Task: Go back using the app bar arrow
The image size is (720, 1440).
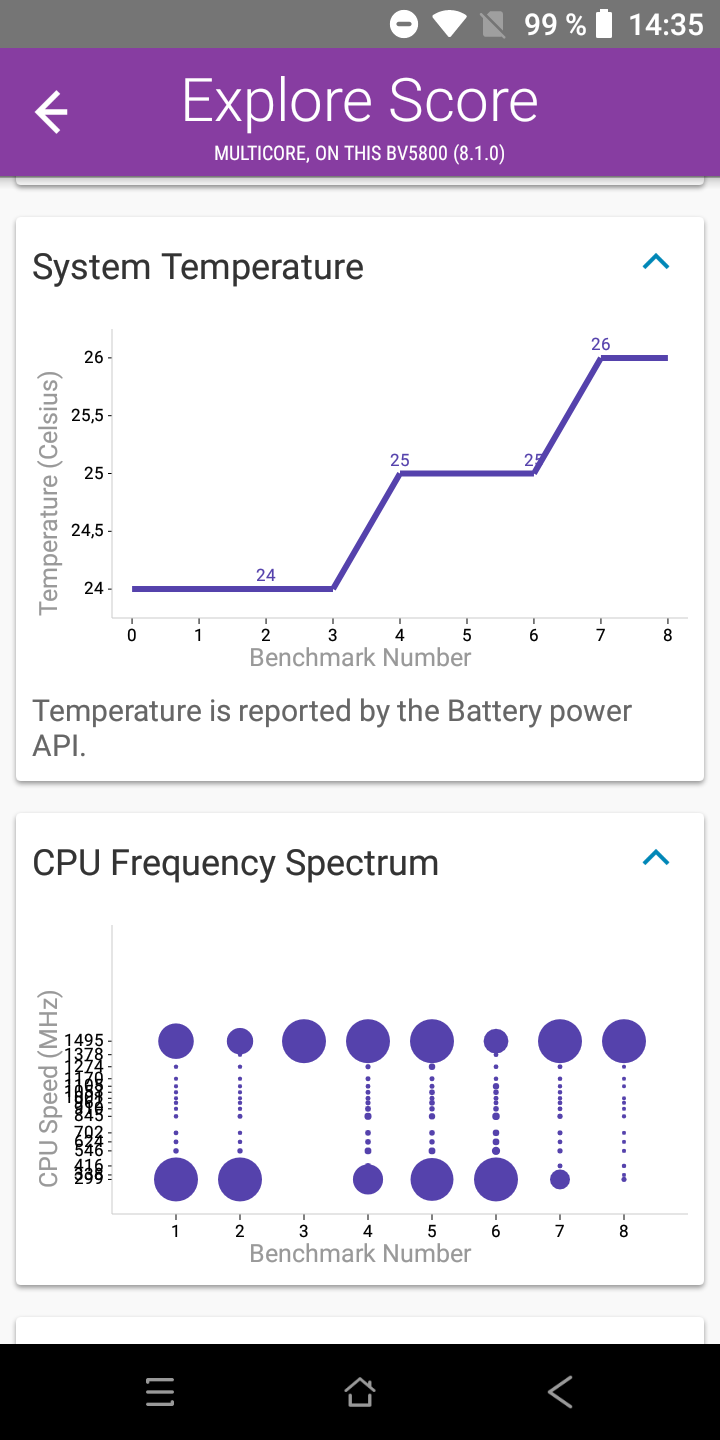Action: click(51, 111)
